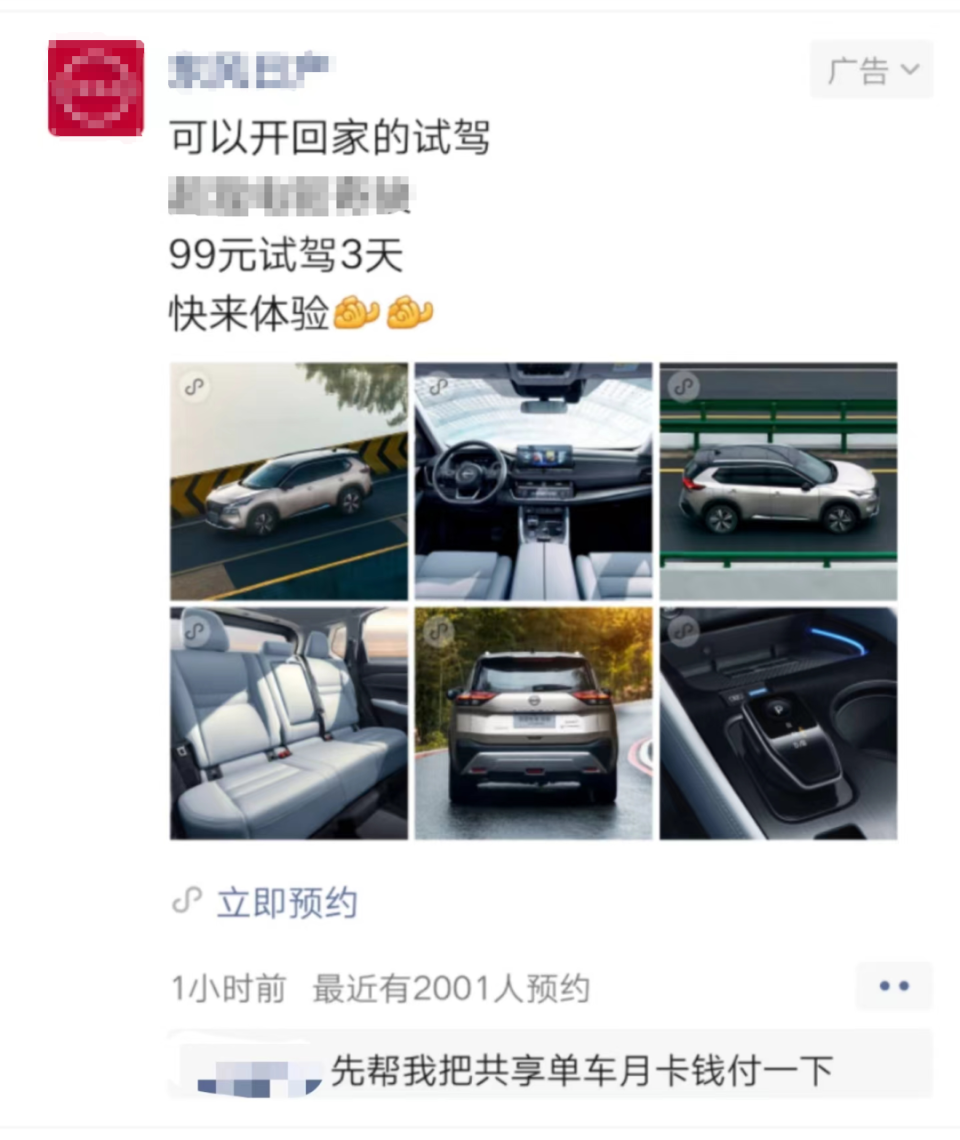Open the 广告 dropdown menu
This screenshot has width=960, height=1140.
871,70
